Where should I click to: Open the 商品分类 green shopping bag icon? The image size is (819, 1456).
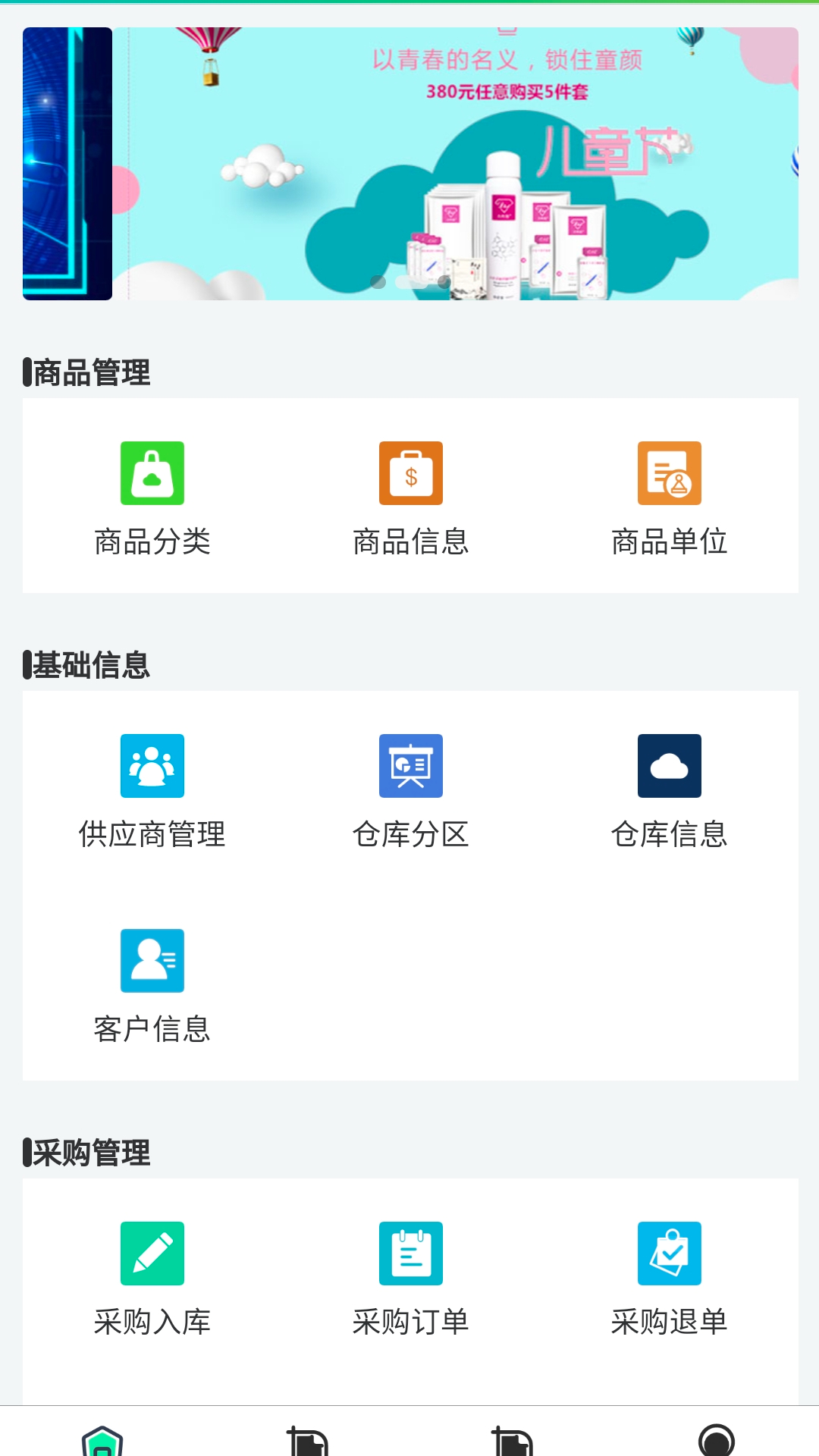152,472
